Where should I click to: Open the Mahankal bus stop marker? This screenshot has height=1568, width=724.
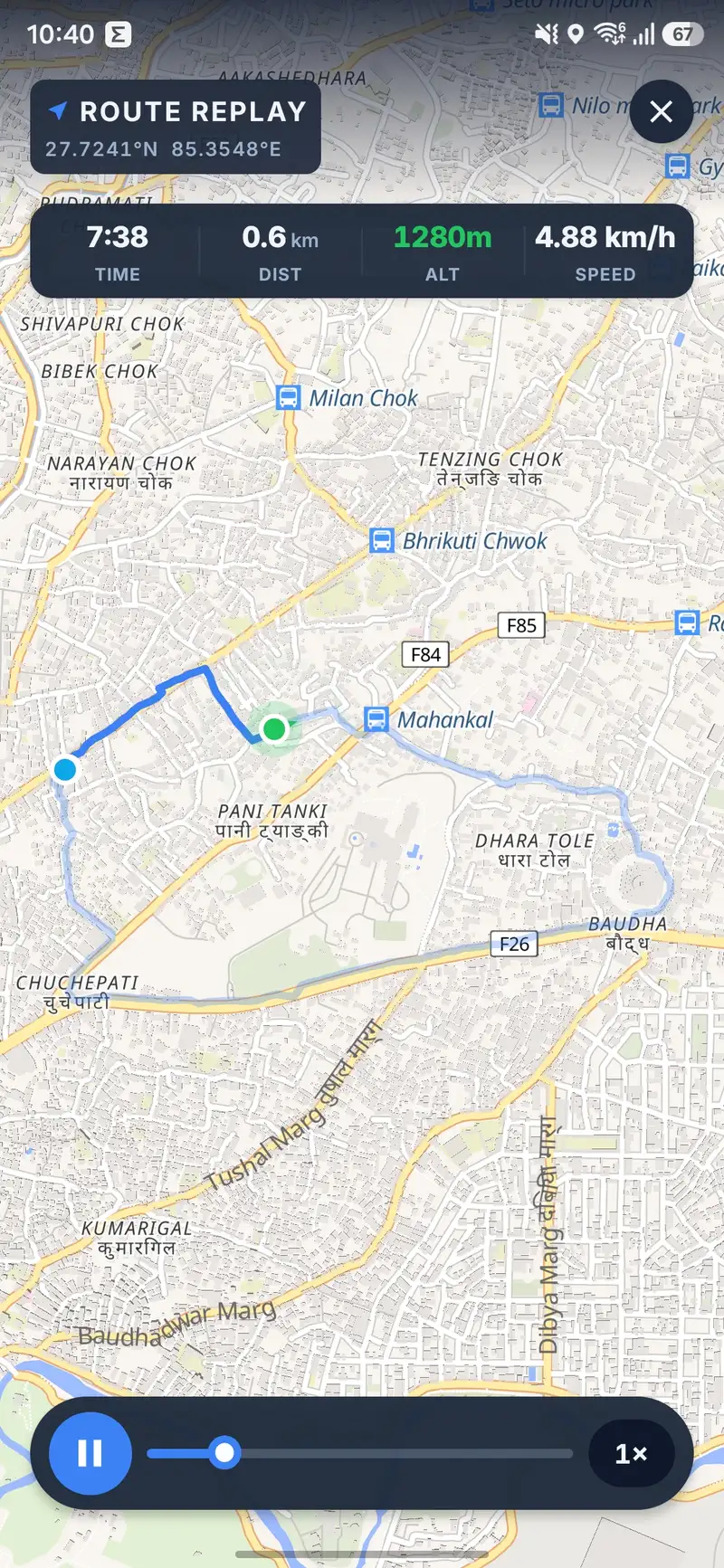[x=376, y=719]
